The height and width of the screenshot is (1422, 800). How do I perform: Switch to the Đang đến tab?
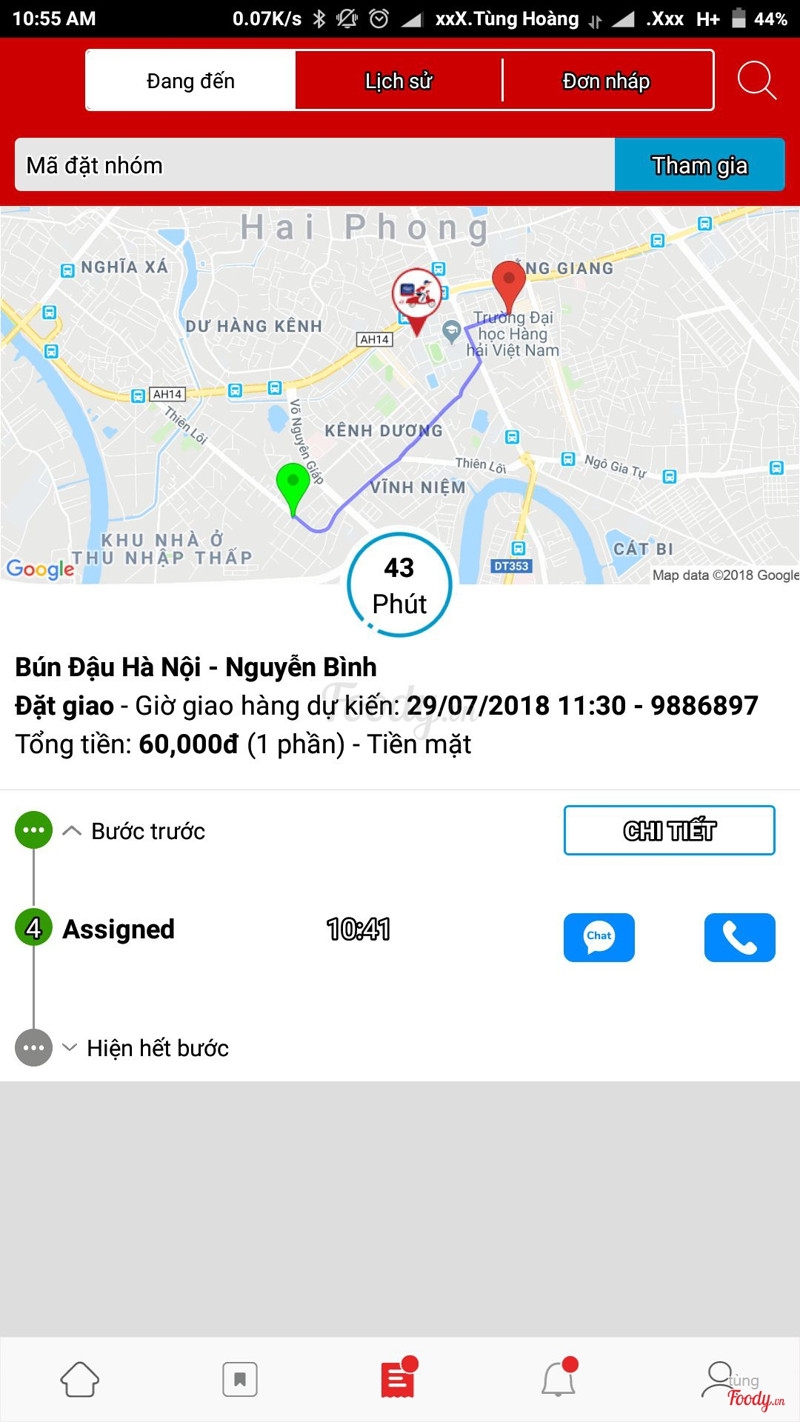coord(191,81)
